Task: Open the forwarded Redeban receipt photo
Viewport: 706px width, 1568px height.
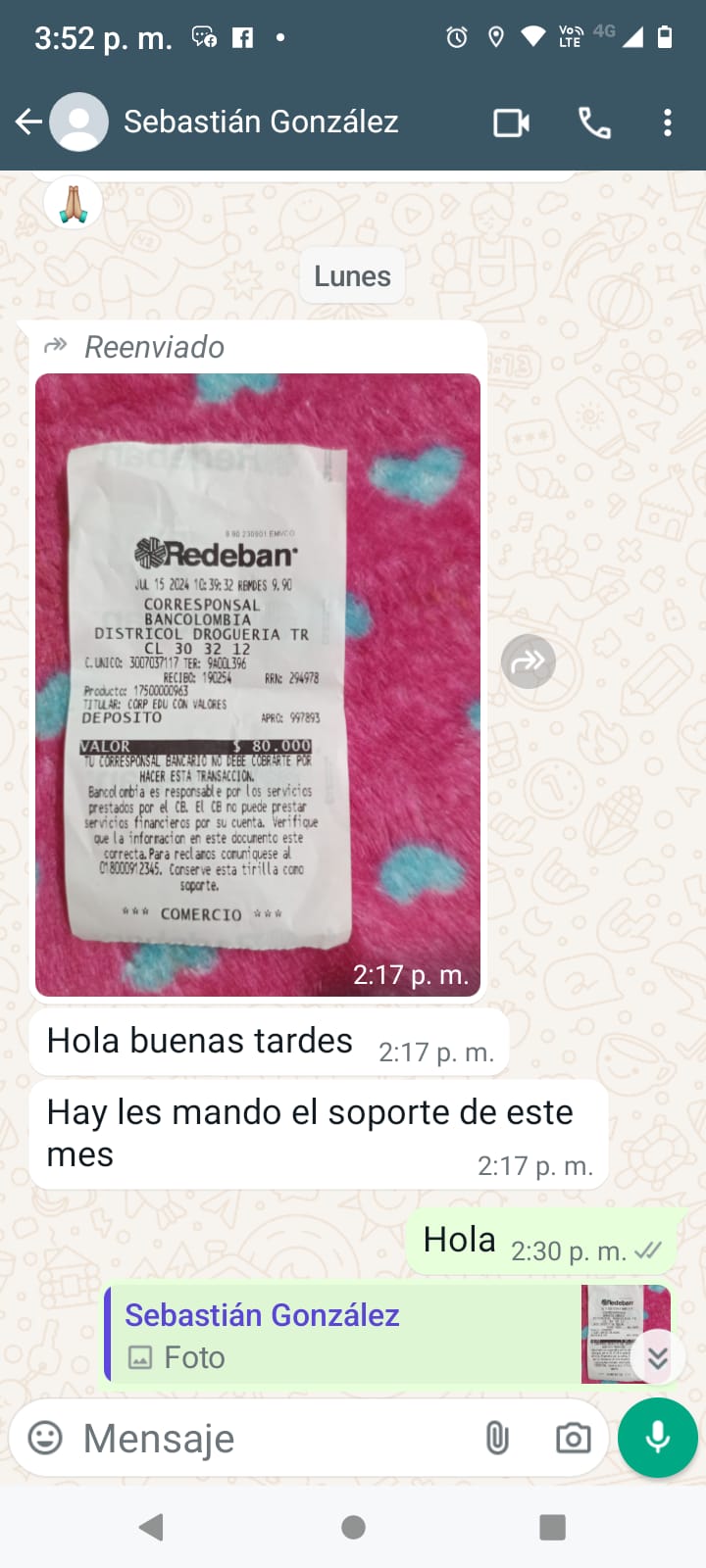Action: [x=258, y=684]
